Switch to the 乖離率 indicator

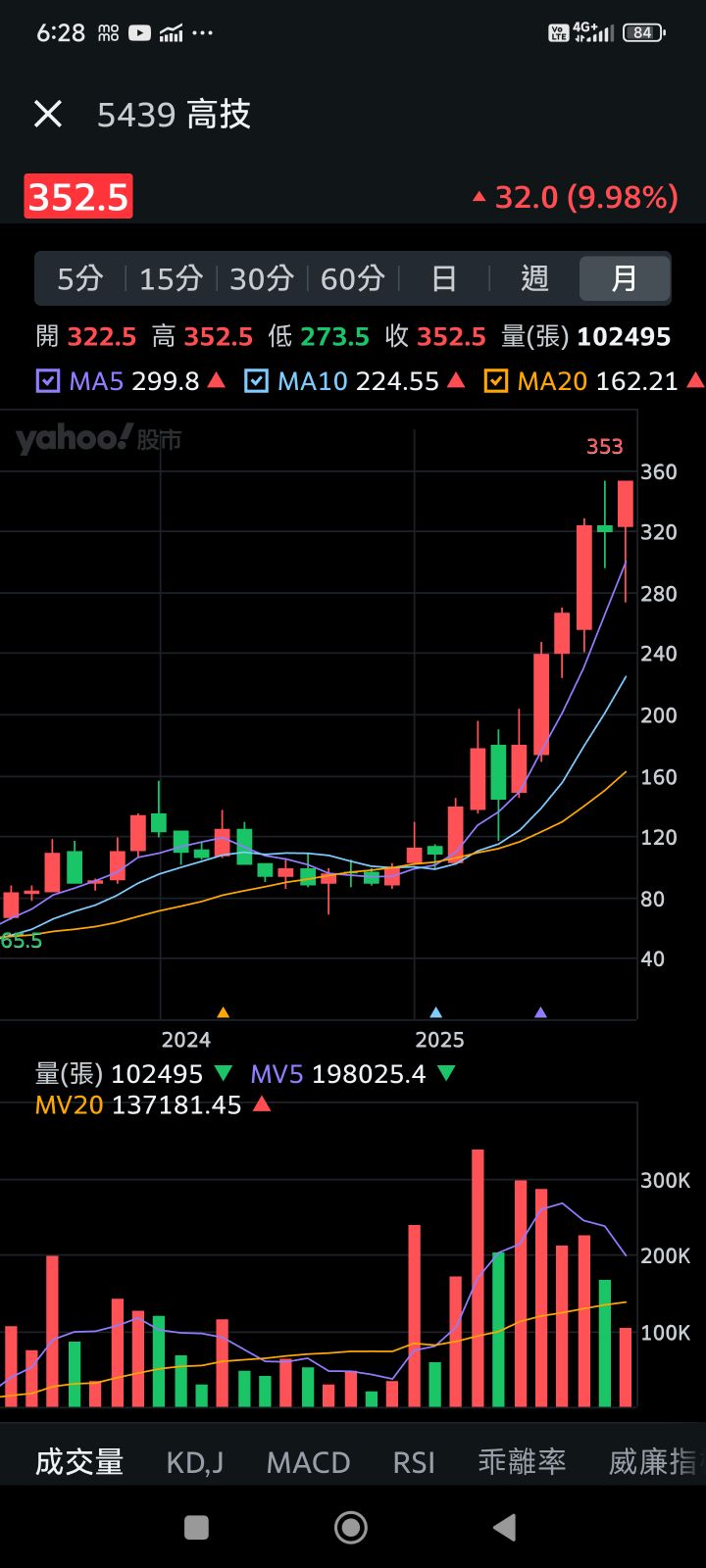[x=522, y=1462]
